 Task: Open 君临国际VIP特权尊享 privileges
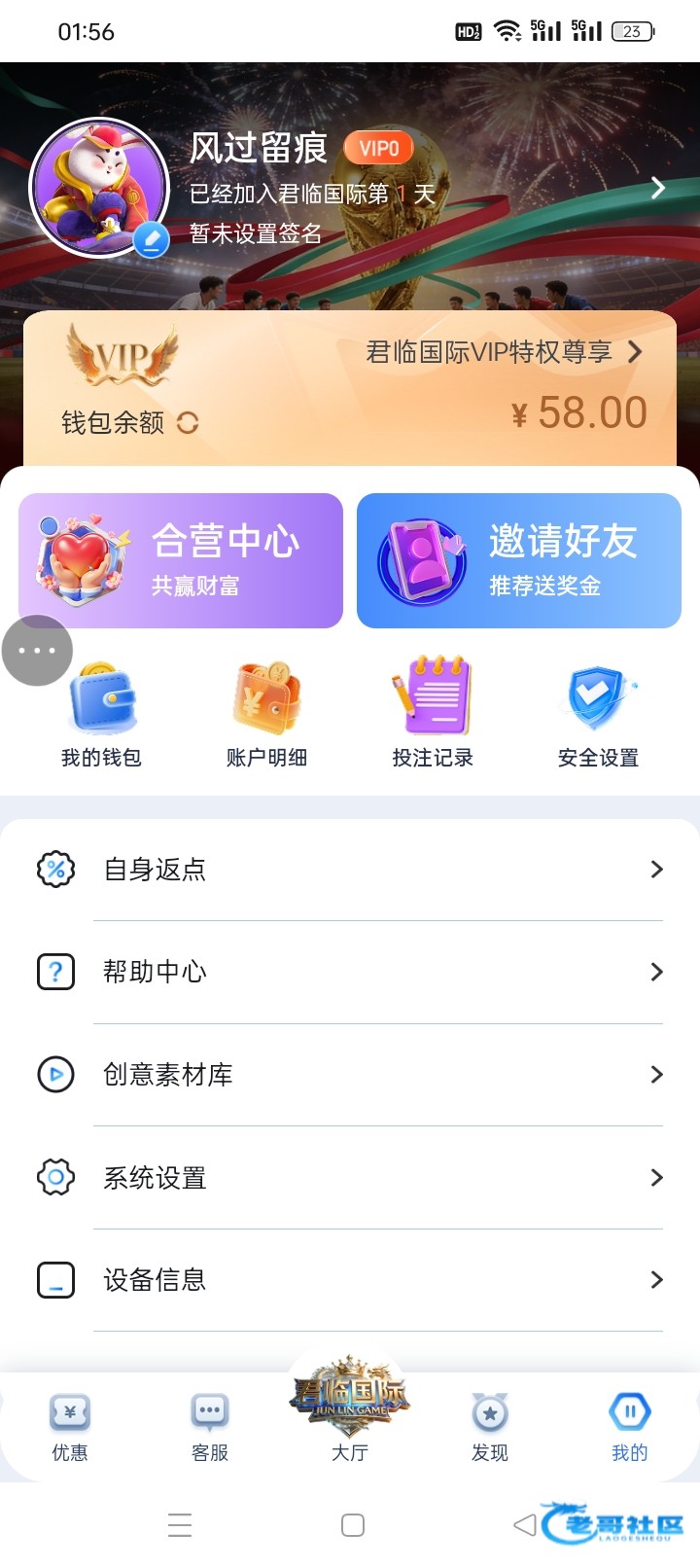click(x=504, y=352)
